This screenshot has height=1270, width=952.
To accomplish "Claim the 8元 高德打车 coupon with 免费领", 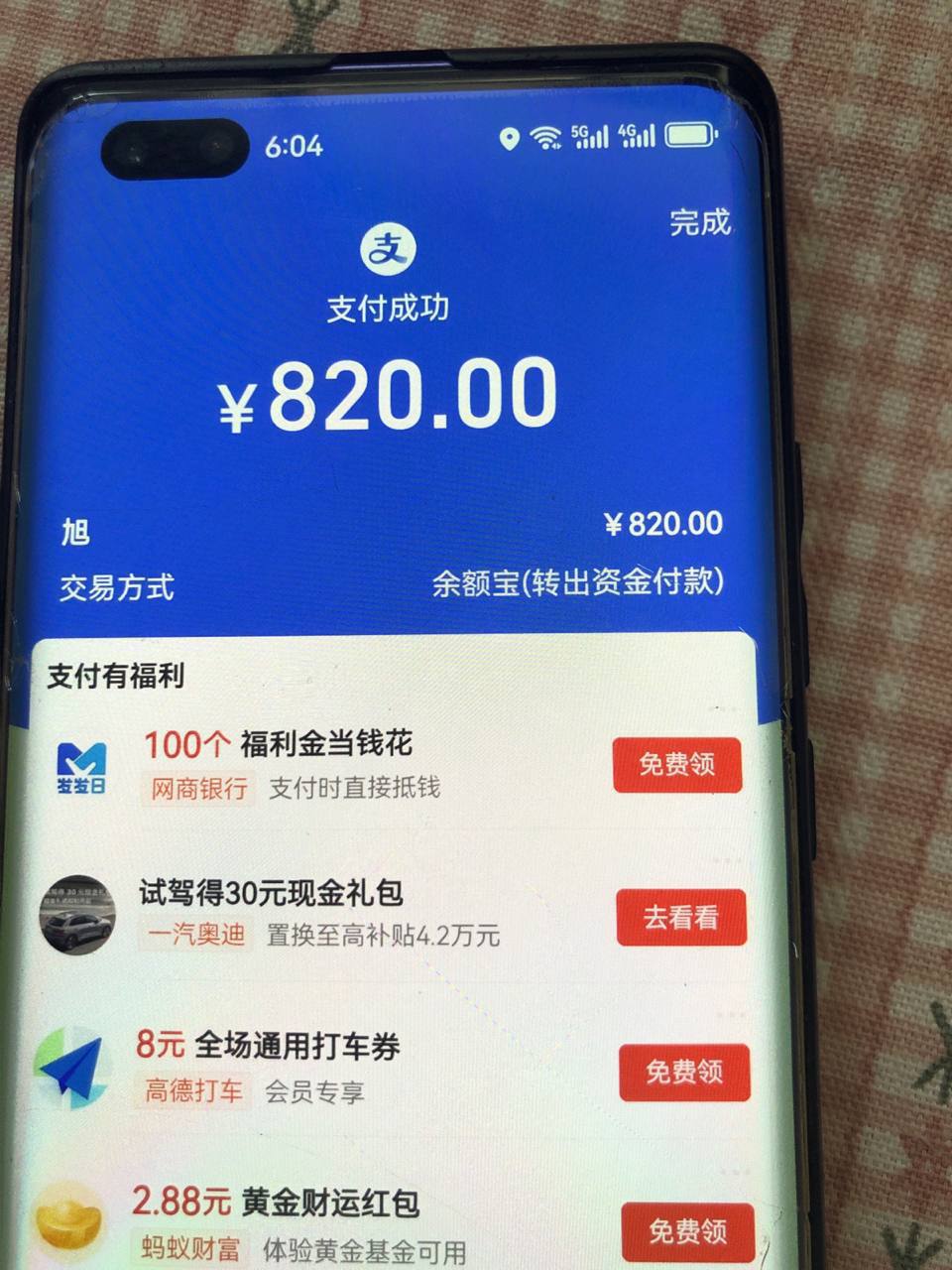I will click(683, 1072).
